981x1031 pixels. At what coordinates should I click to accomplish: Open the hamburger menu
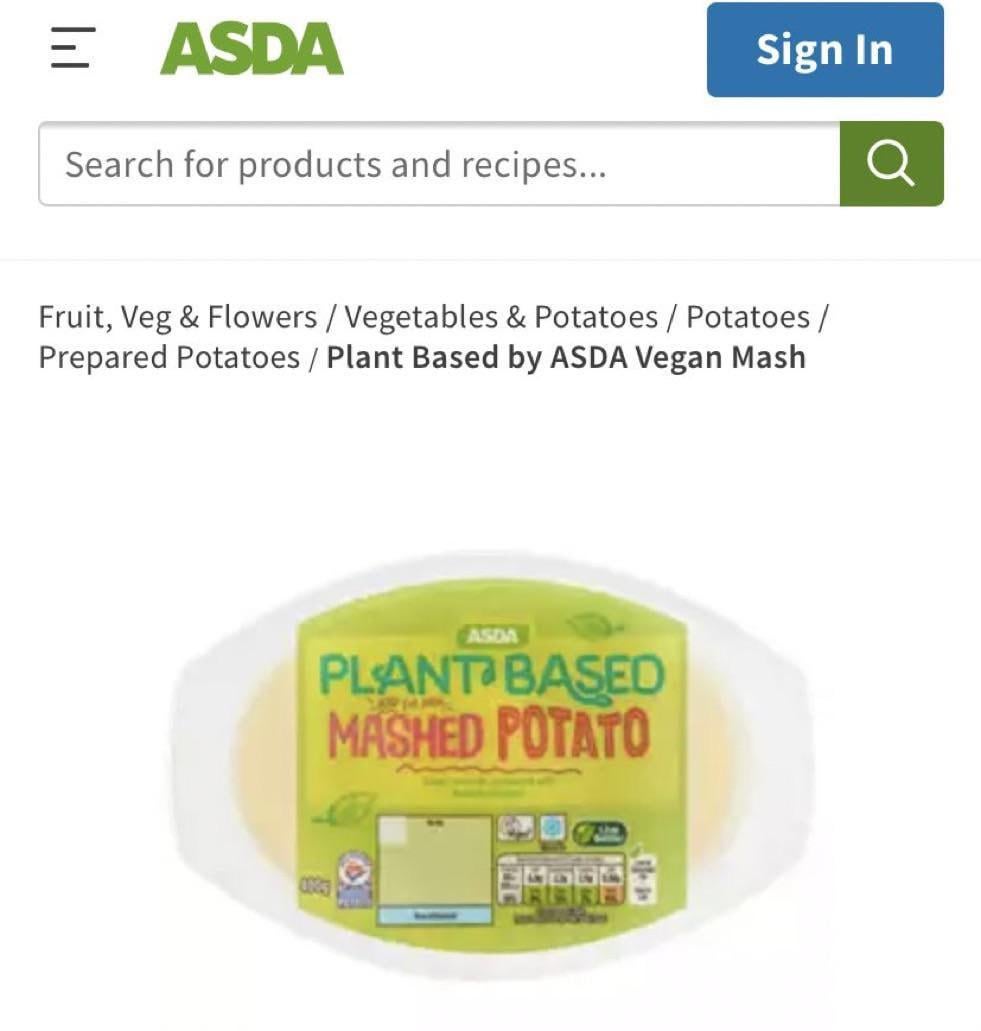[x=72, y=48]
